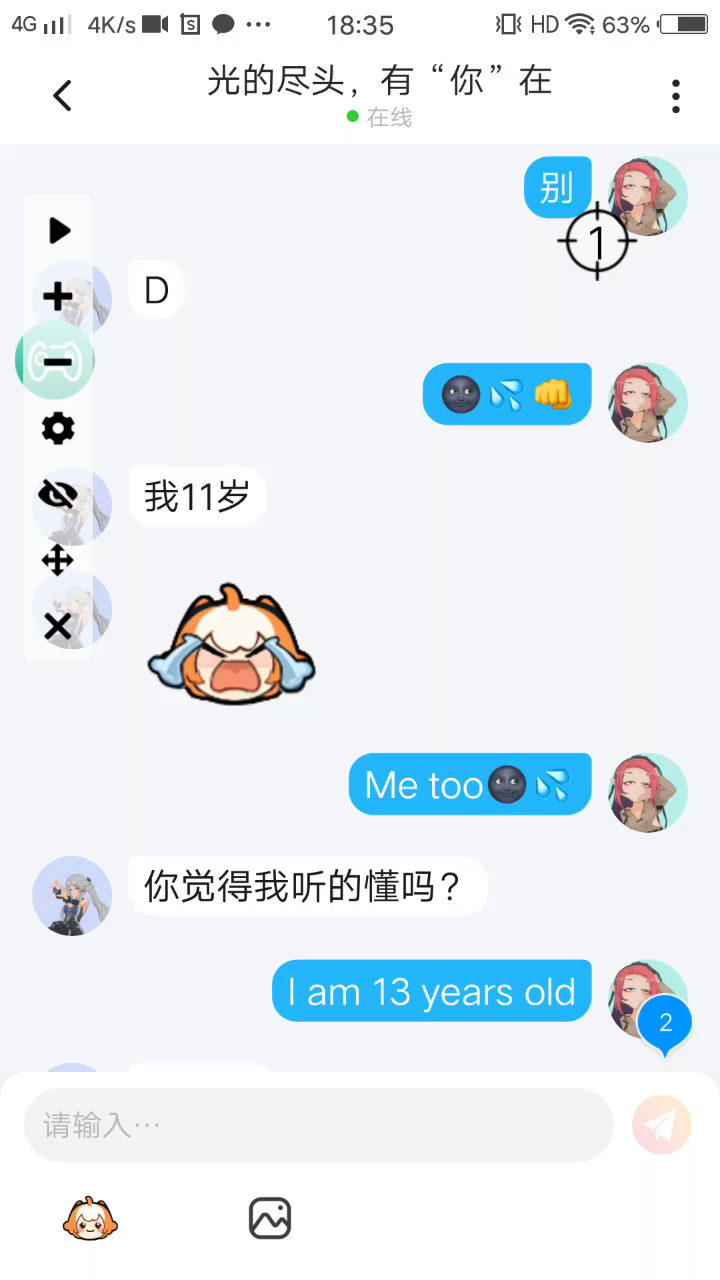Image resolution: width=720 pixels, height=1280 pixels.
Task: Start the auto-clicker play button
Action: tap(59, 231)
